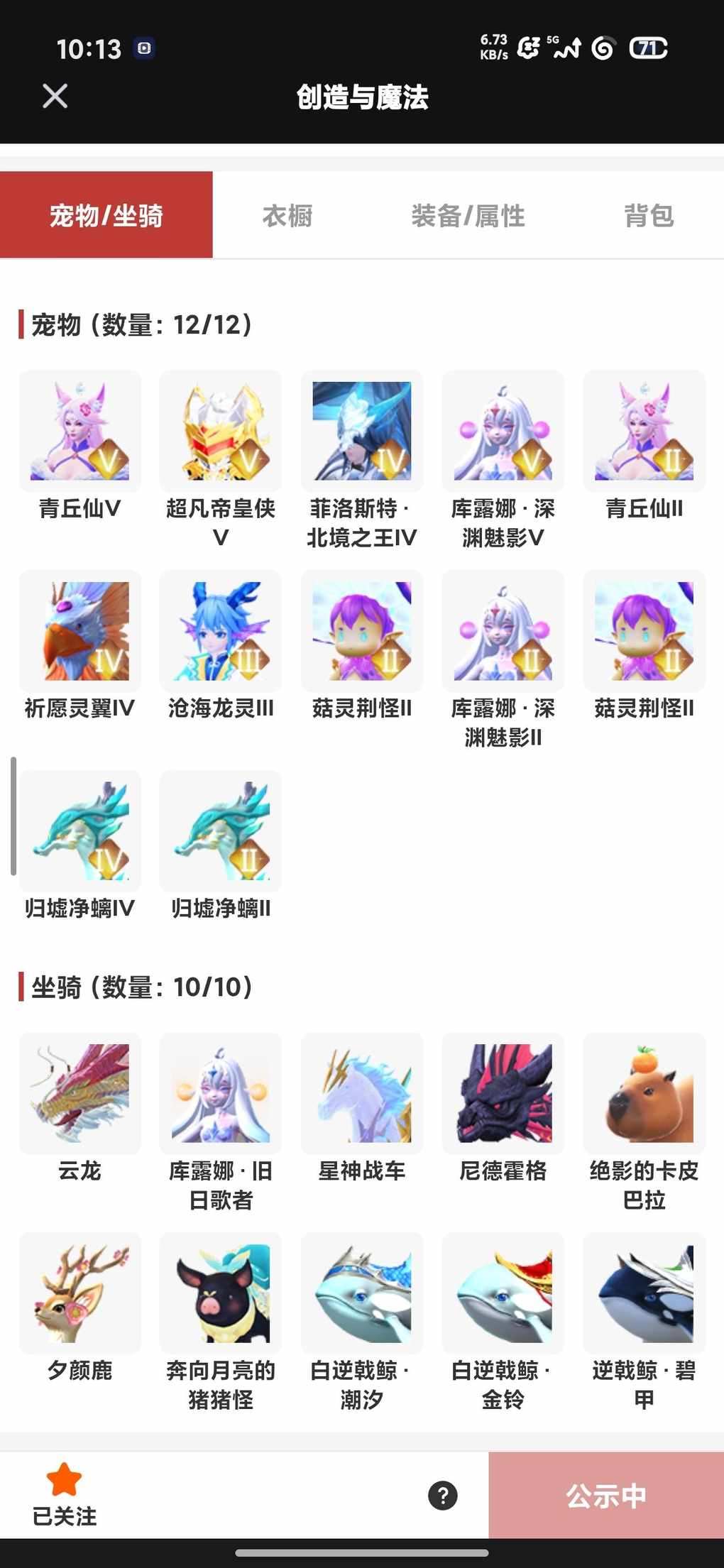Open the 绝影的卡皮巴拉 mount
This screenshot has height=1568, width=724.
(644, 1093)
